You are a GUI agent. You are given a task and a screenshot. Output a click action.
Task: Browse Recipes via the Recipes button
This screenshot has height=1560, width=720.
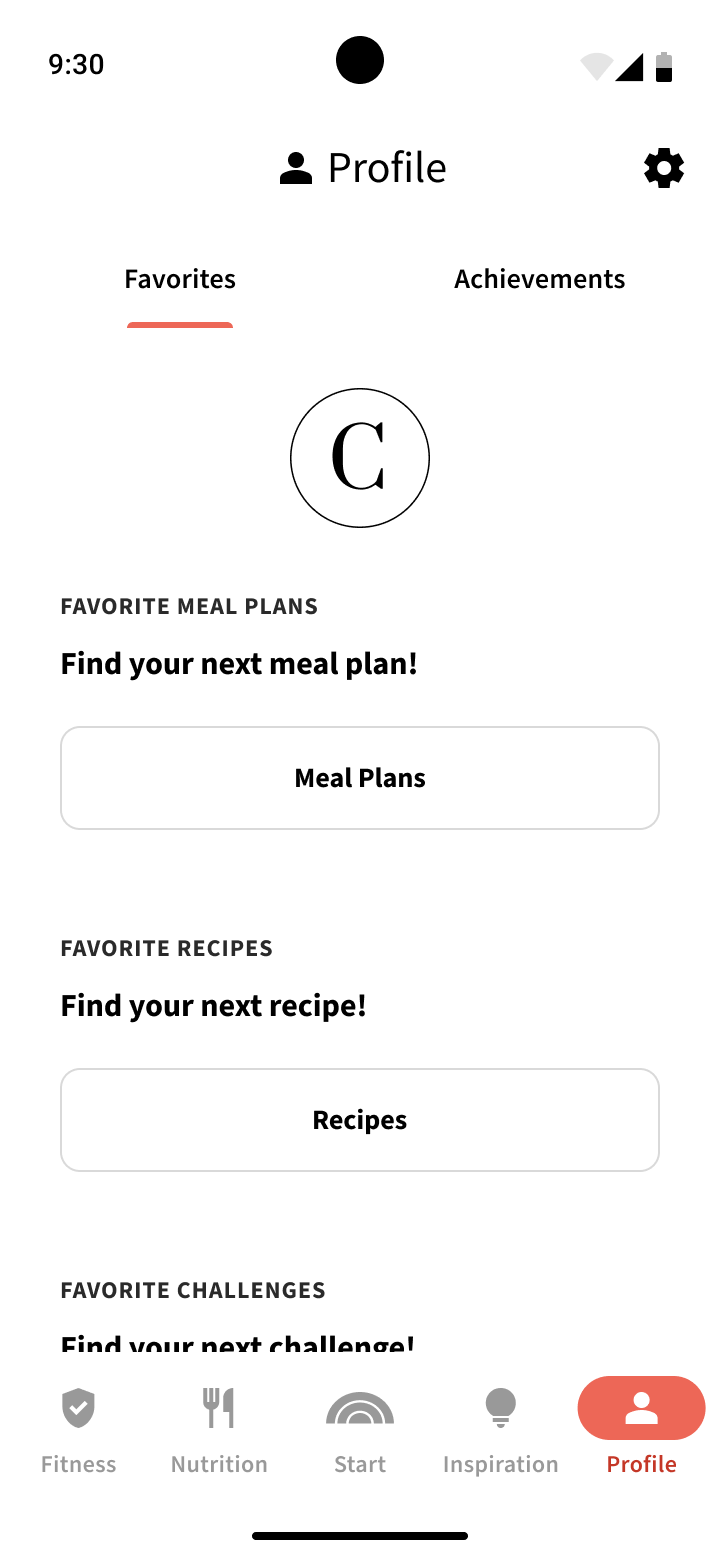(x=360, y=1120)
